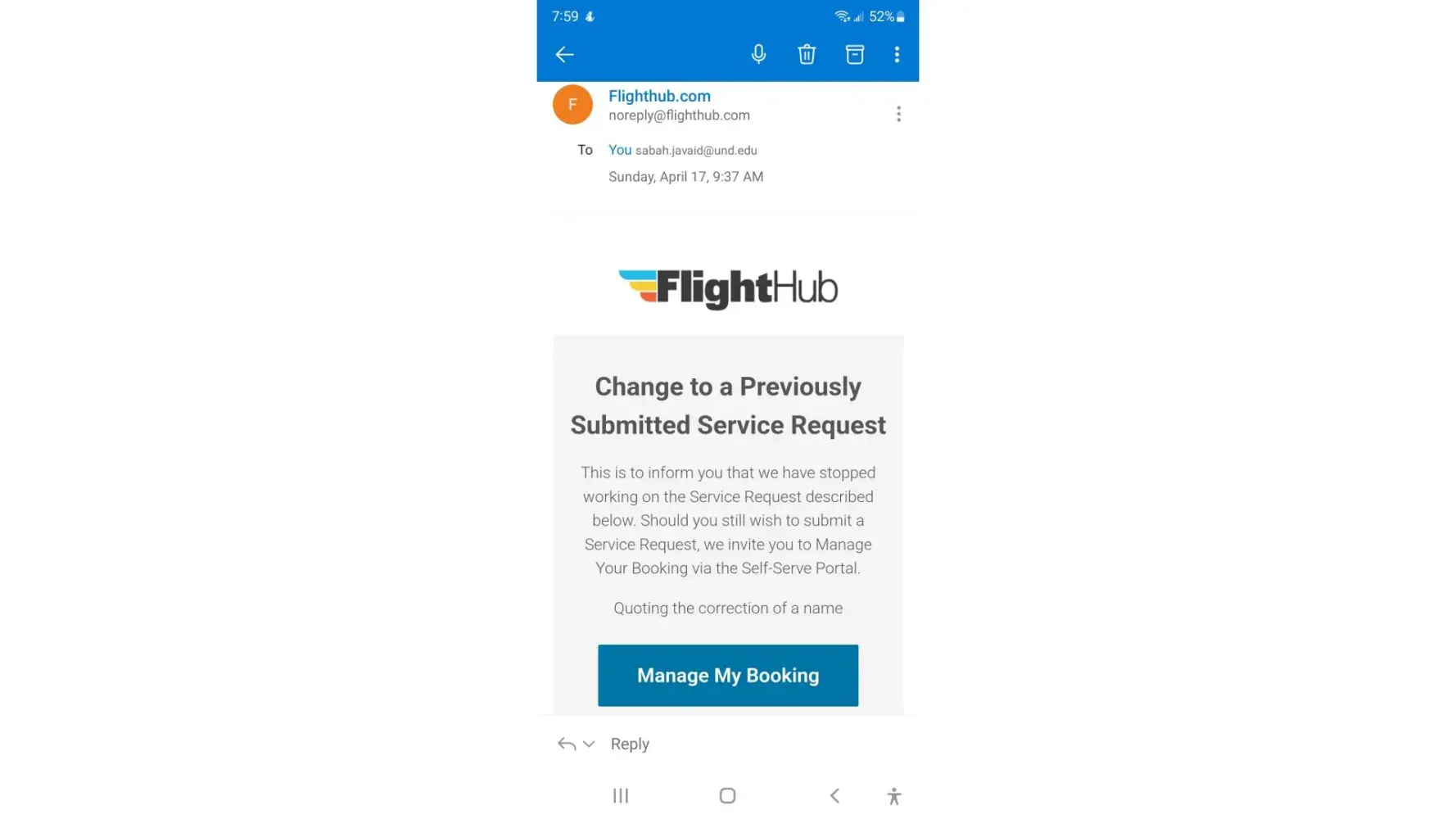Reply to this email
This screenshot has height=819, width=1456.
[630, 744]
